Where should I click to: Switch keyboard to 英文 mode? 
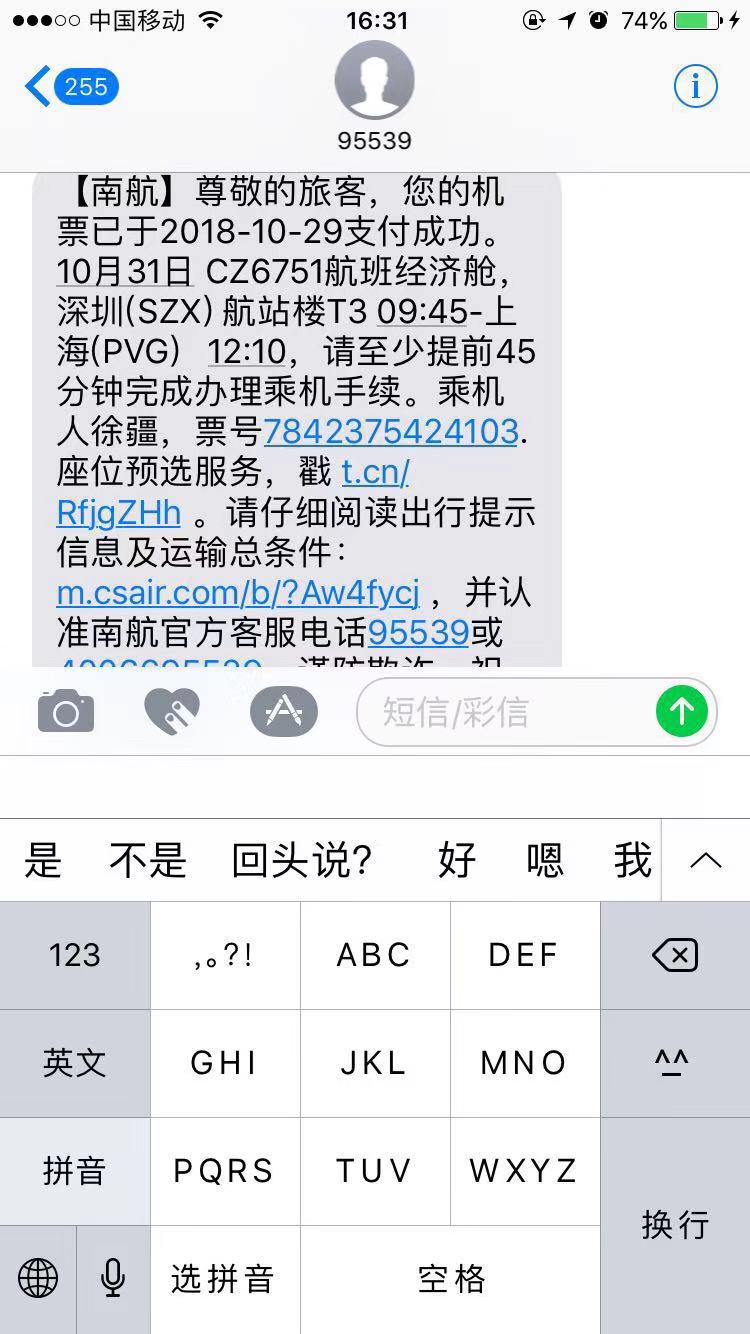[x=75, y=1063]
